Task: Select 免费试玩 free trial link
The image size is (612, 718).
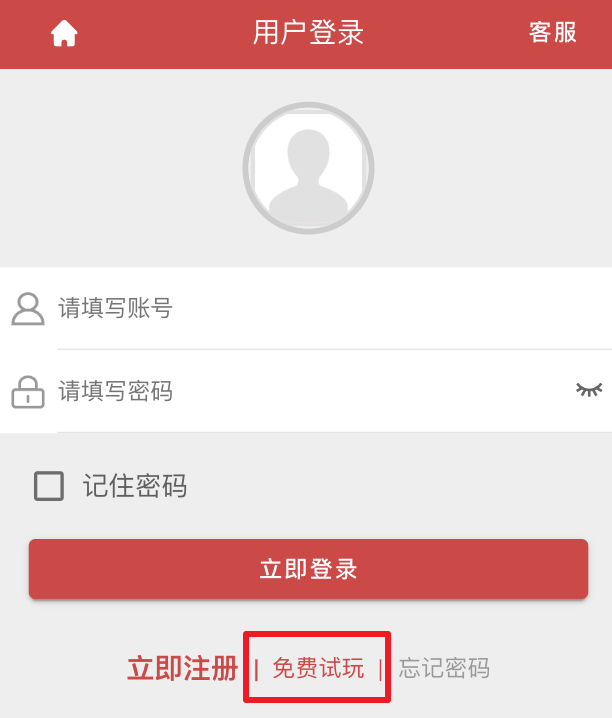Action: click(x=318, y=668)
